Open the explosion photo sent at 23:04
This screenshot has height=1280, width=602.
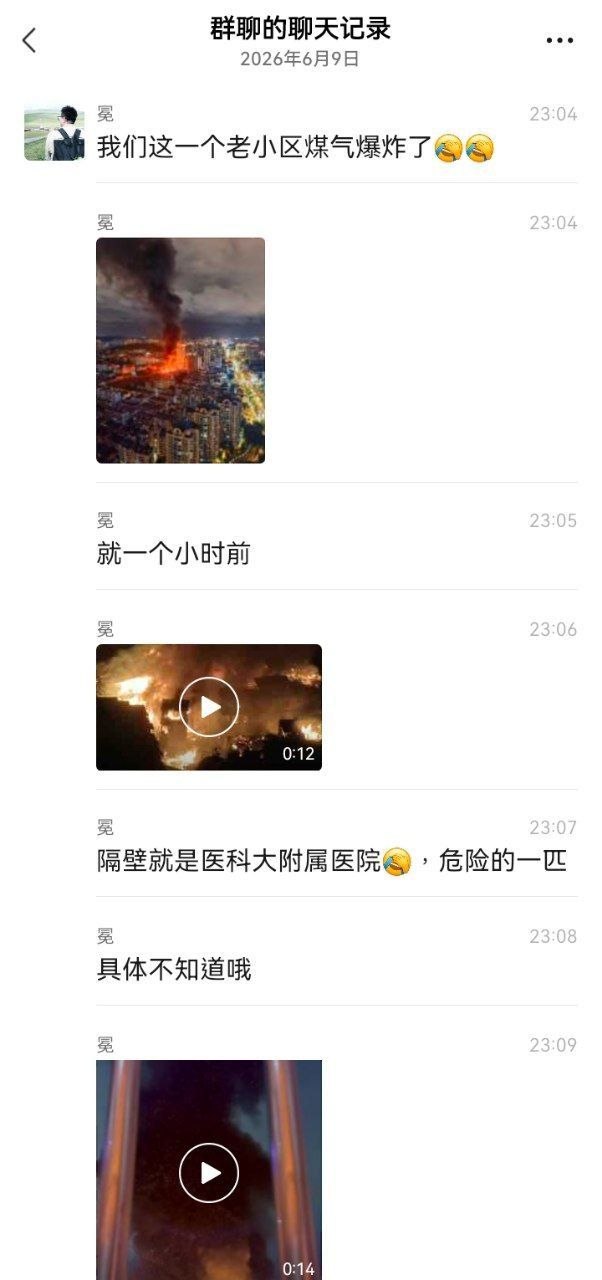[180, 350]
